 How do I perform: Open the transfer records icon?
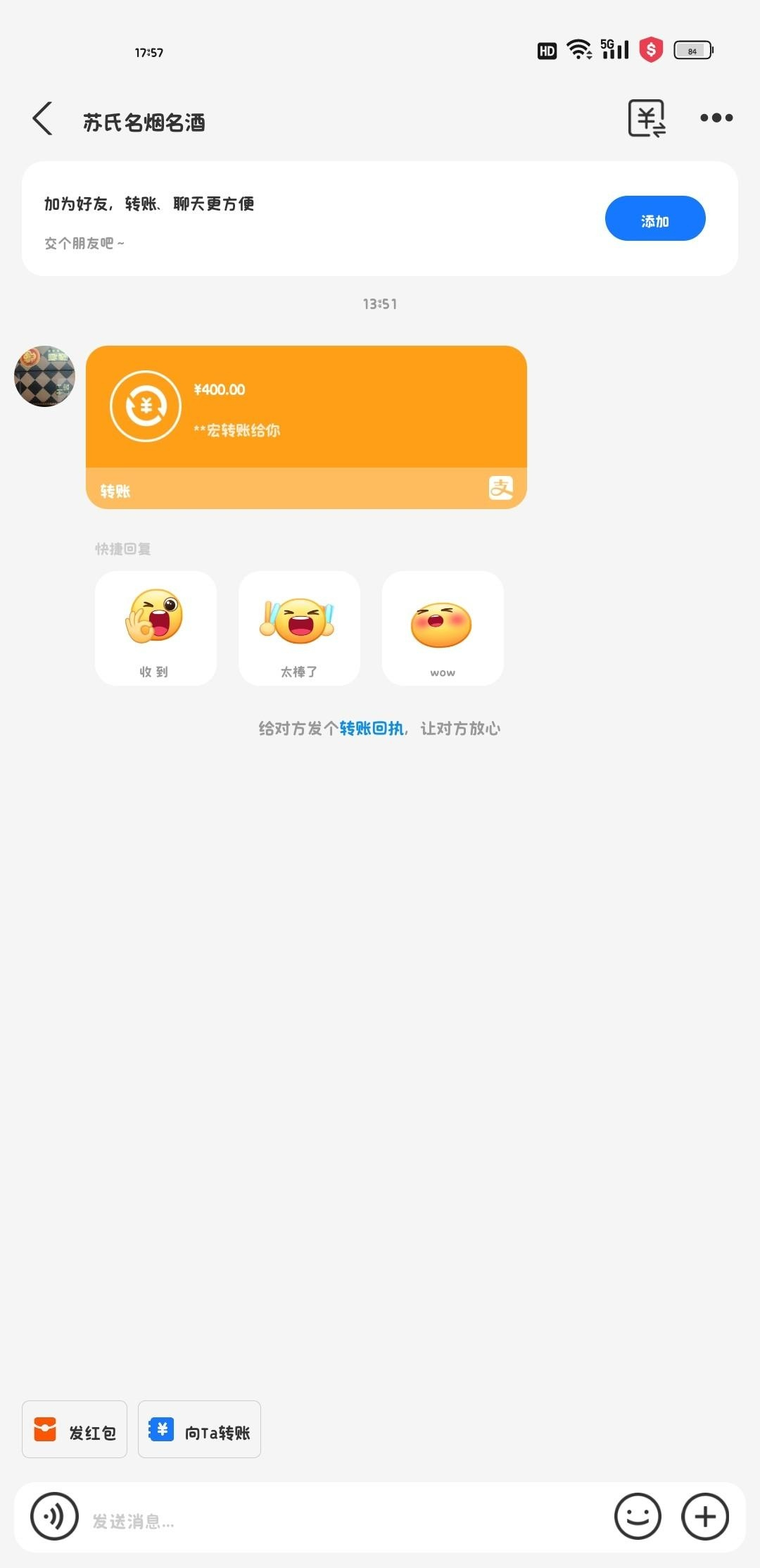click(x=646, y=118)
